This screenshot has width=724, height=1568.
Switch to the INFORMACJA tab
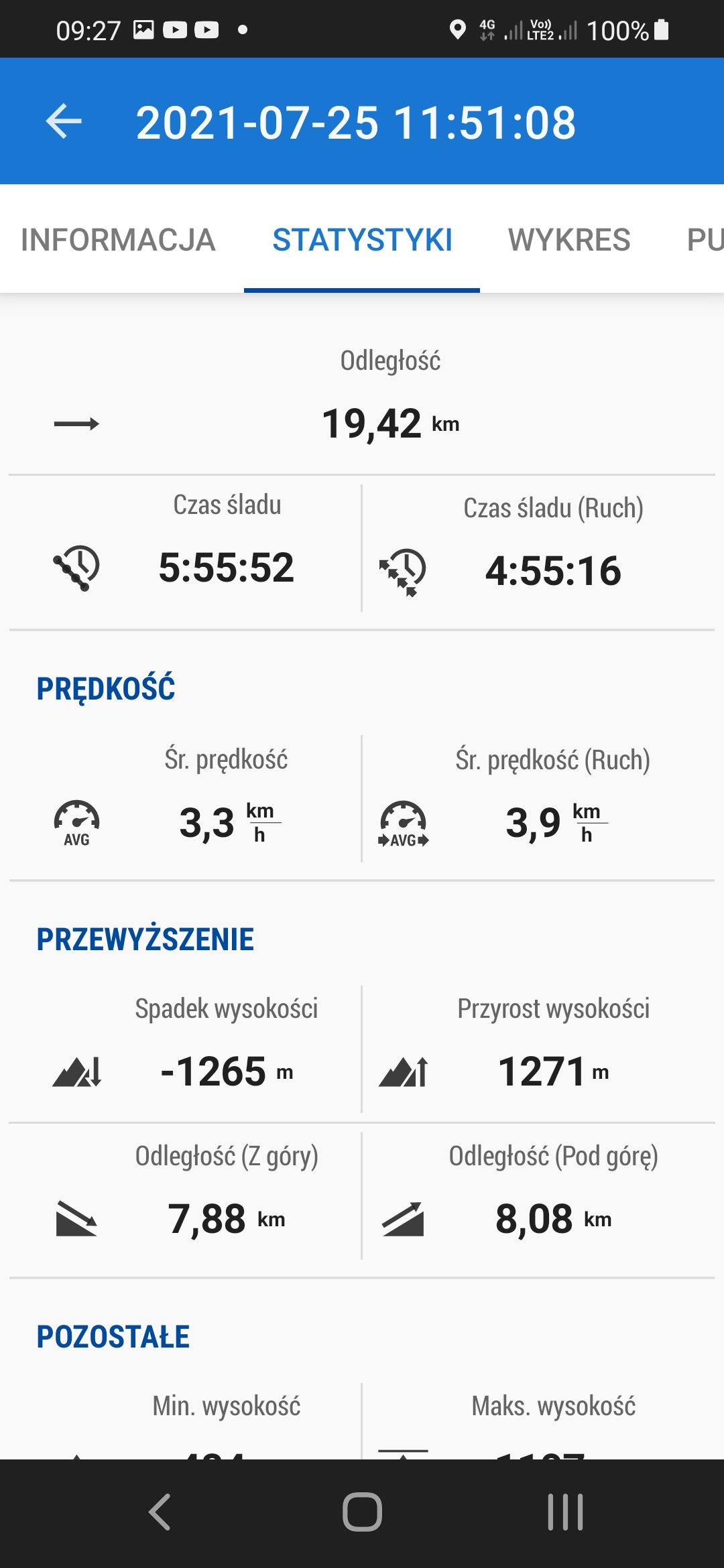[x=118, y=240]
